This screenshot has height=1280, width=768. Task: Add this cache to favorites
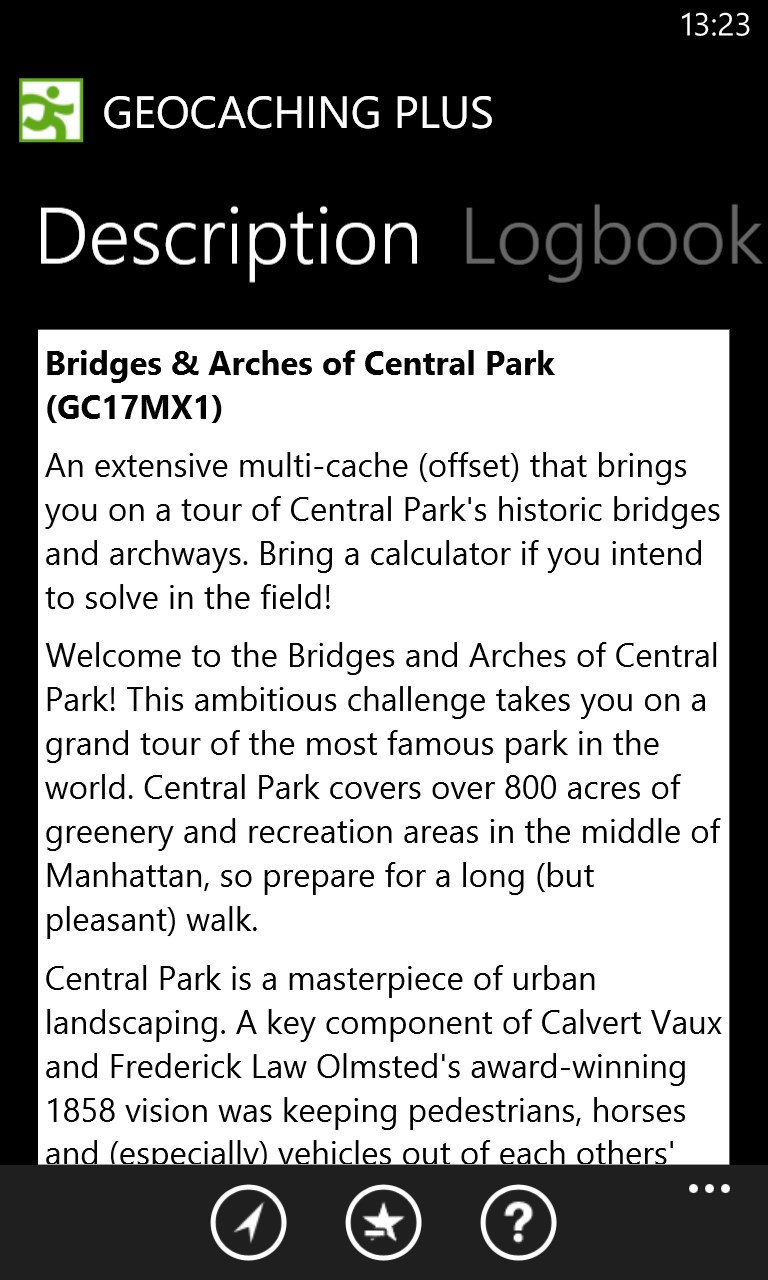383,1222
